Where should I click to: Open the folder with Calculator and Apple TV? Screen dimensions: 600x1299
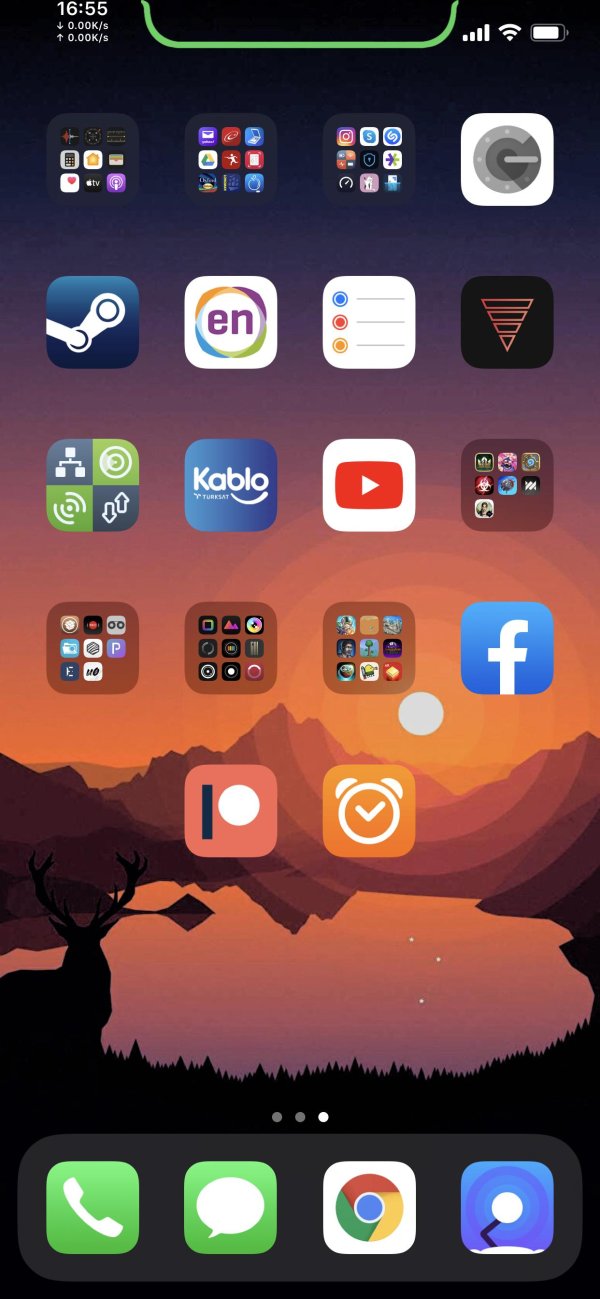point(93,159)
